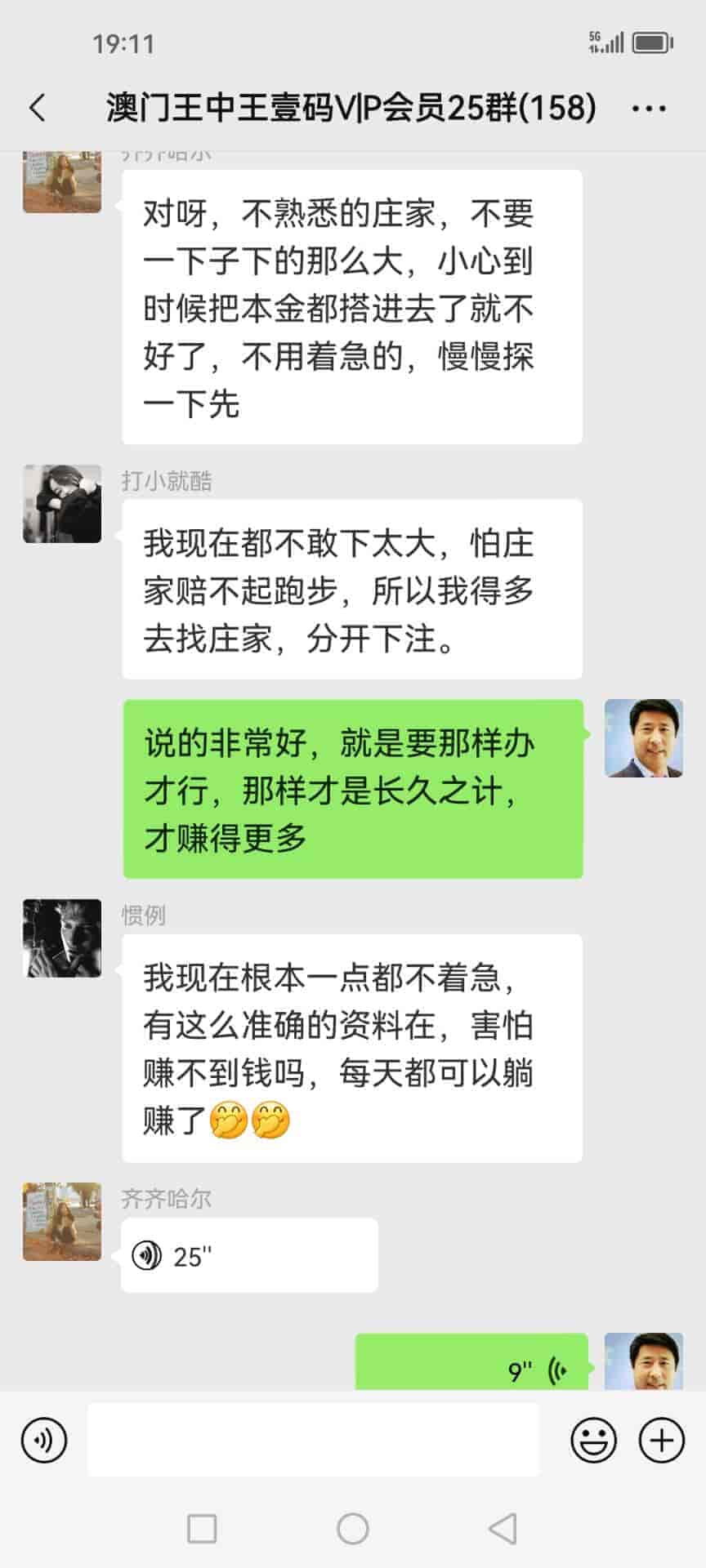Open recent apps from the navigation bar
Image resolution: width=706 pixels, height=1568 pixels.
202,1528
